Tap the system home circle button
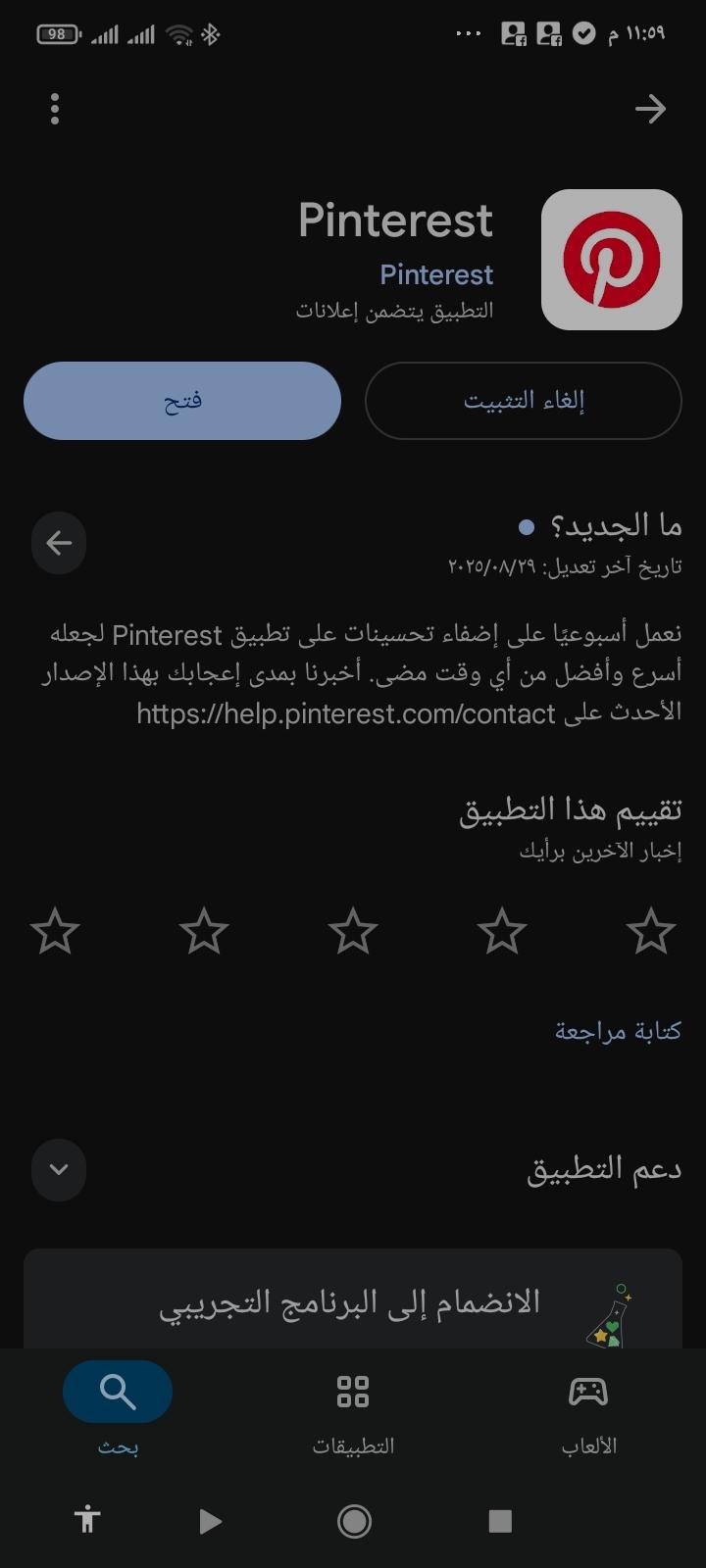The width and height of the screenshot is (706, 1568). pyautogui.click(x=354, y=1521)
